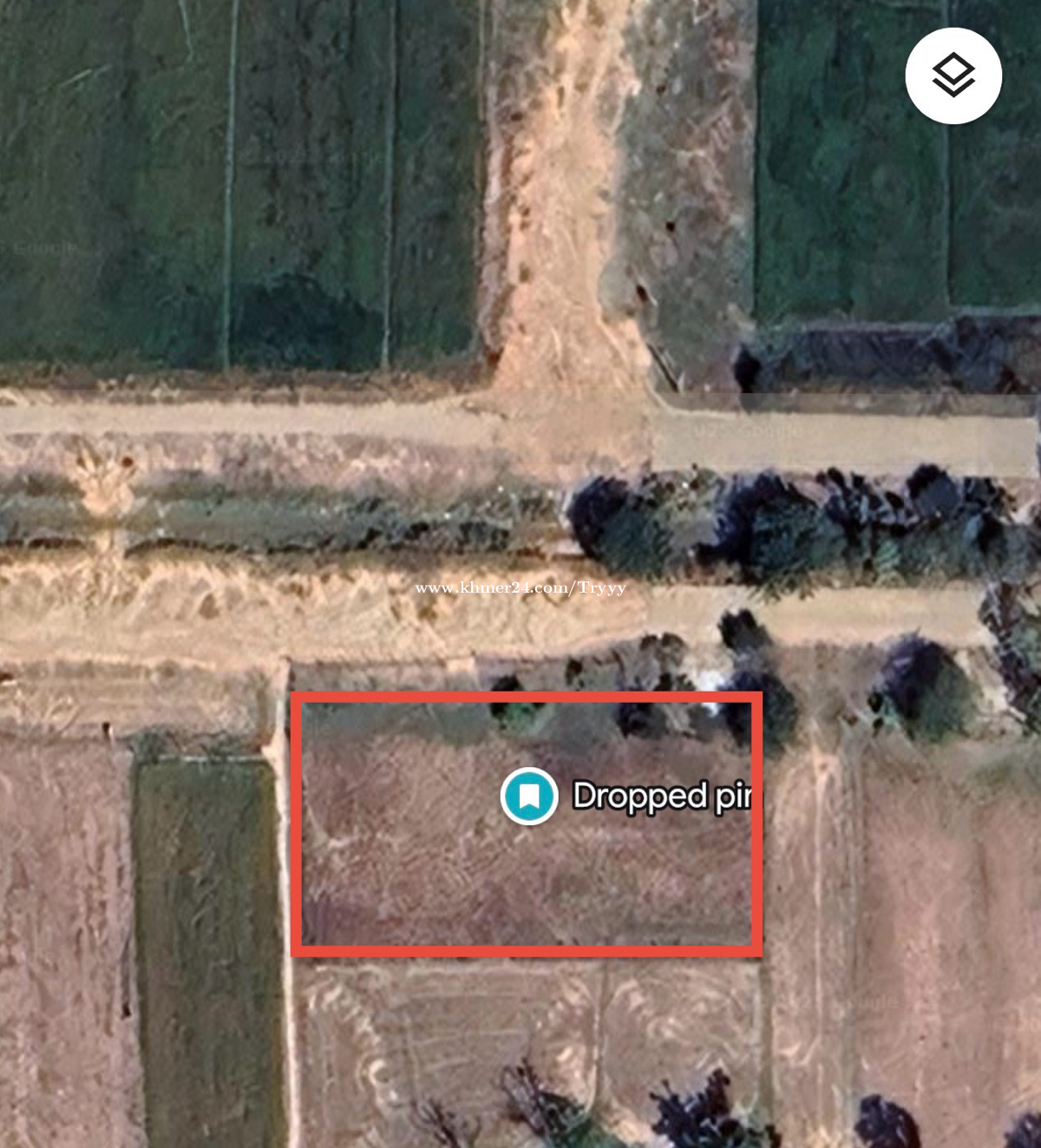This screenshot has height=1148, width=1041.
Task: Open the map layers button
Action: coord(953,76)
